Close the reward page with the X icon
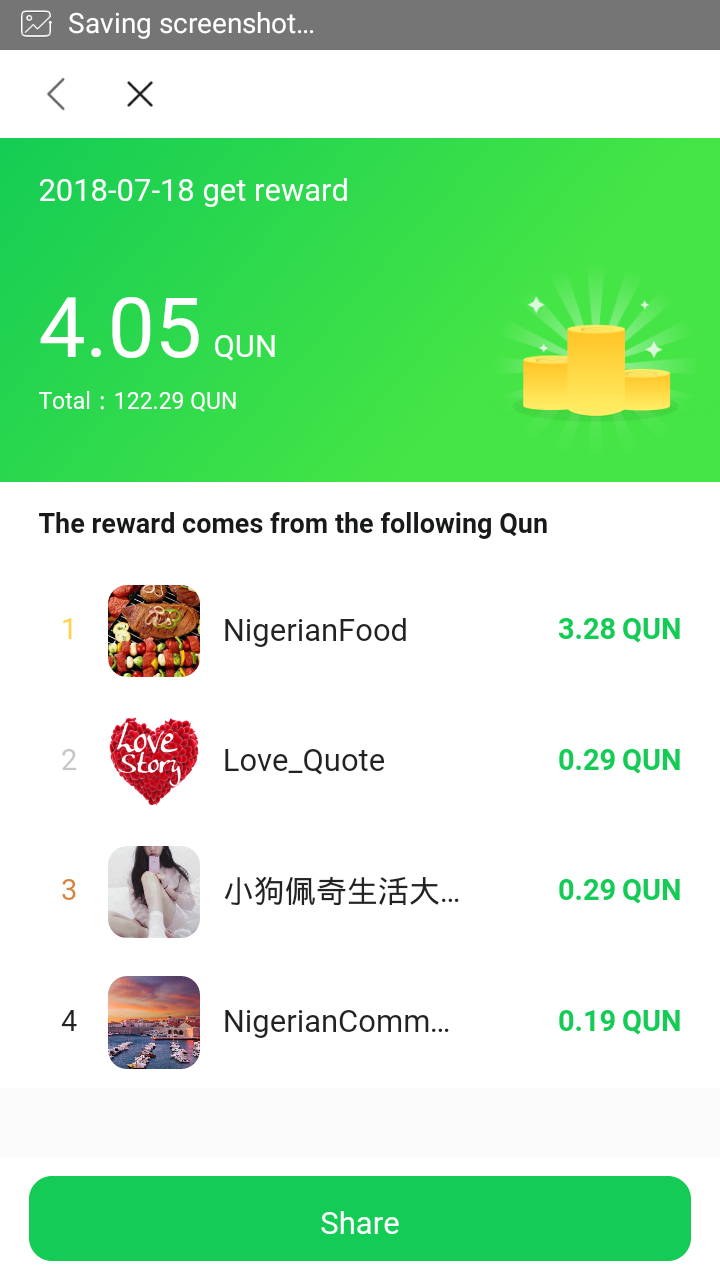 tap(139, 93)
